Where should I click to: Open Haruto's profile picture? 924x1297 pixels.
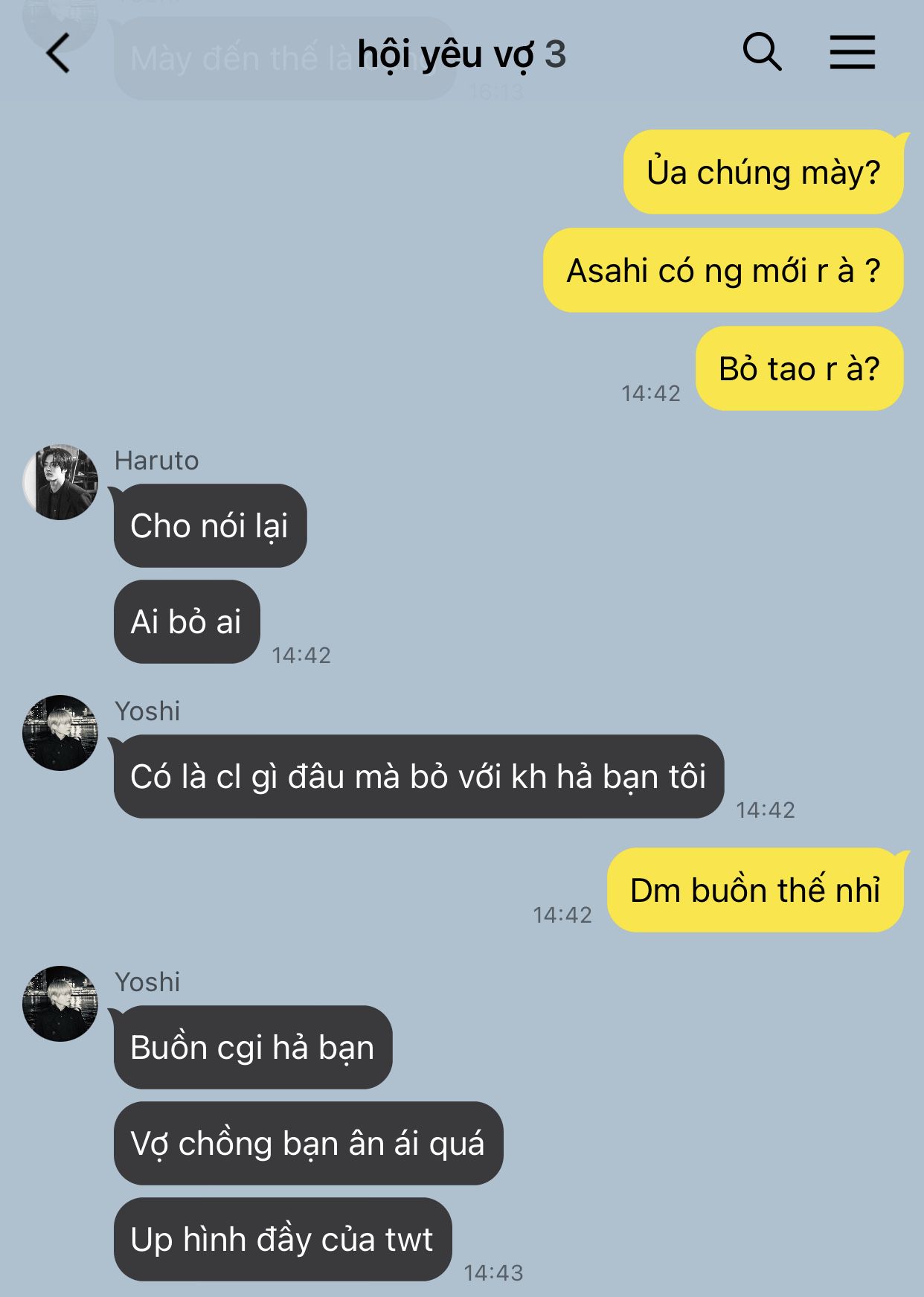(x=60, y=482)
